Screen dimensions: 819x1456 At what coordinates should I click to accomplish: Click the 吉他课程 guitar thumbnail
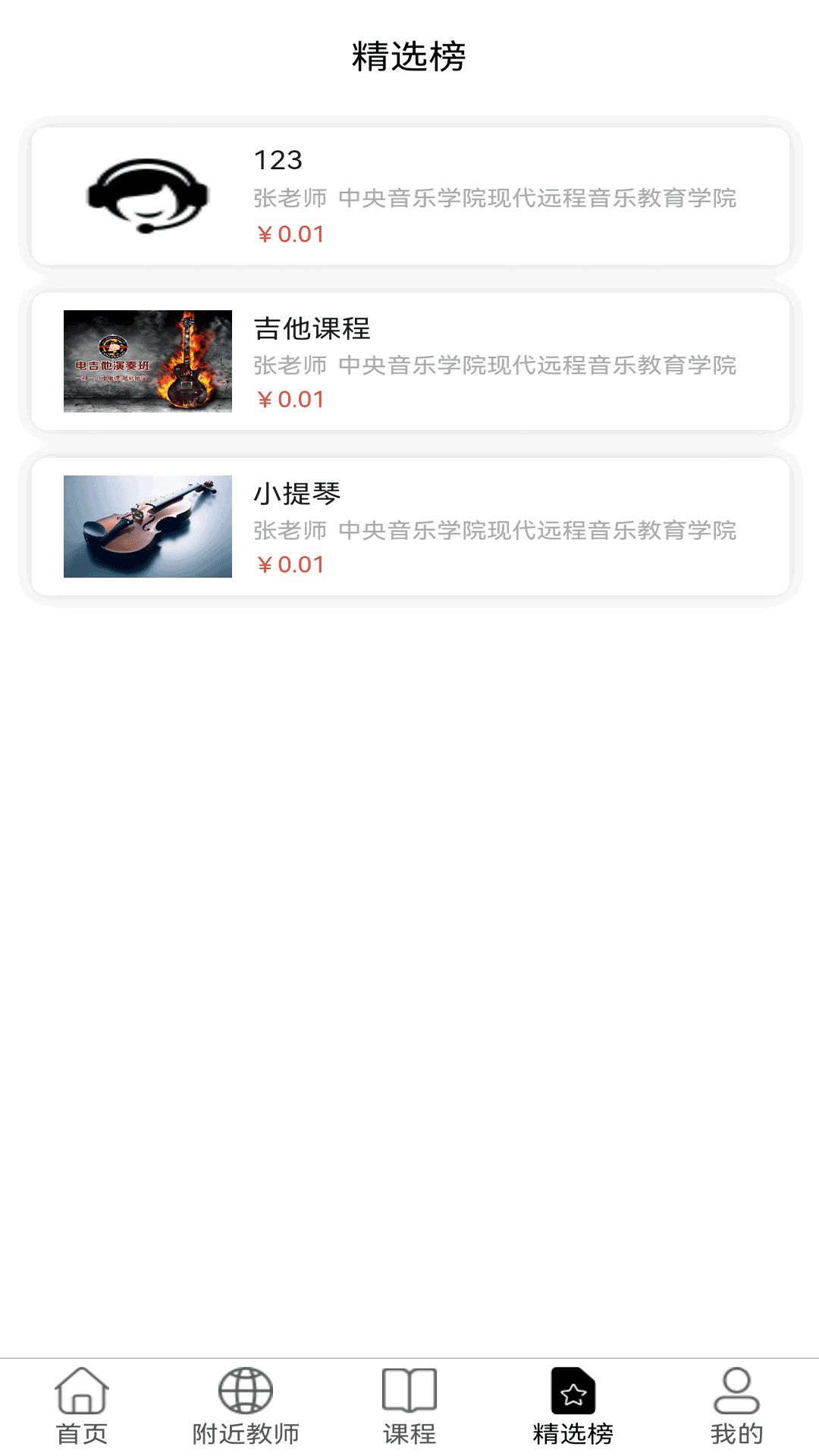pos(149,362)
